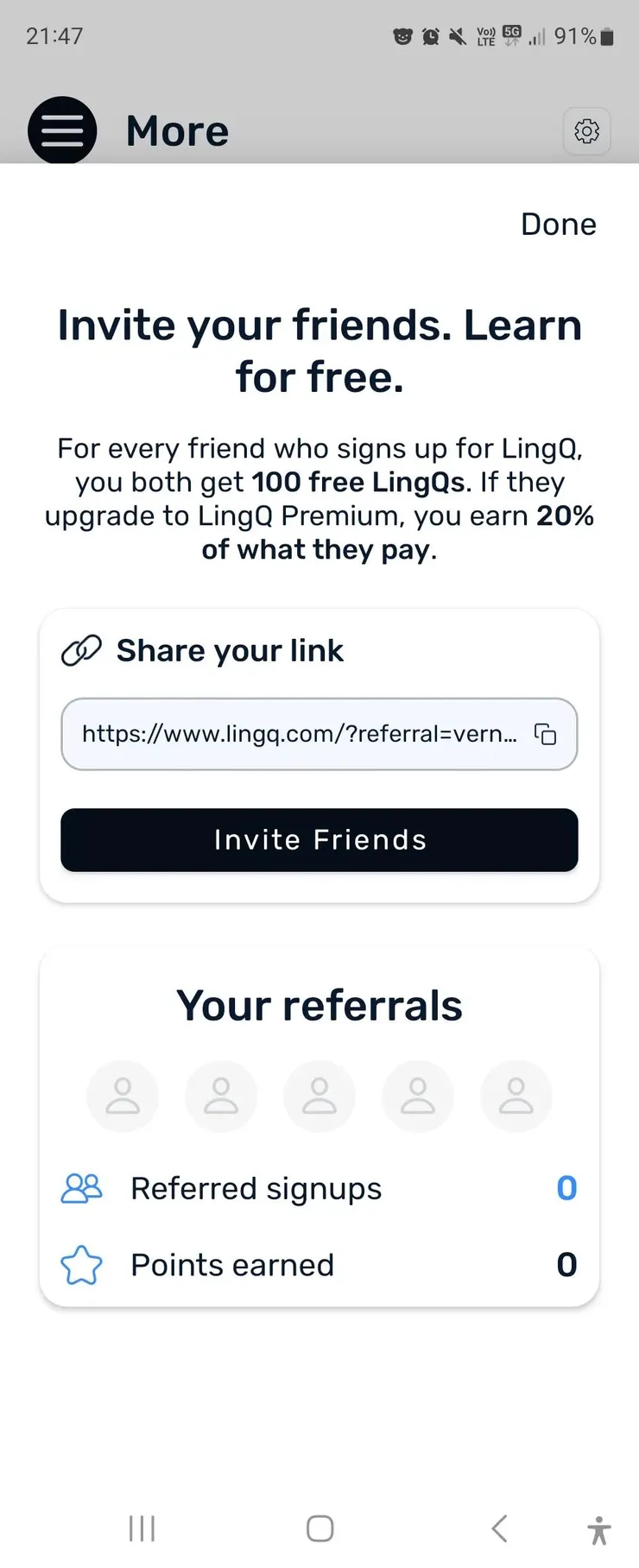Copy the referral link

(545, 734)
